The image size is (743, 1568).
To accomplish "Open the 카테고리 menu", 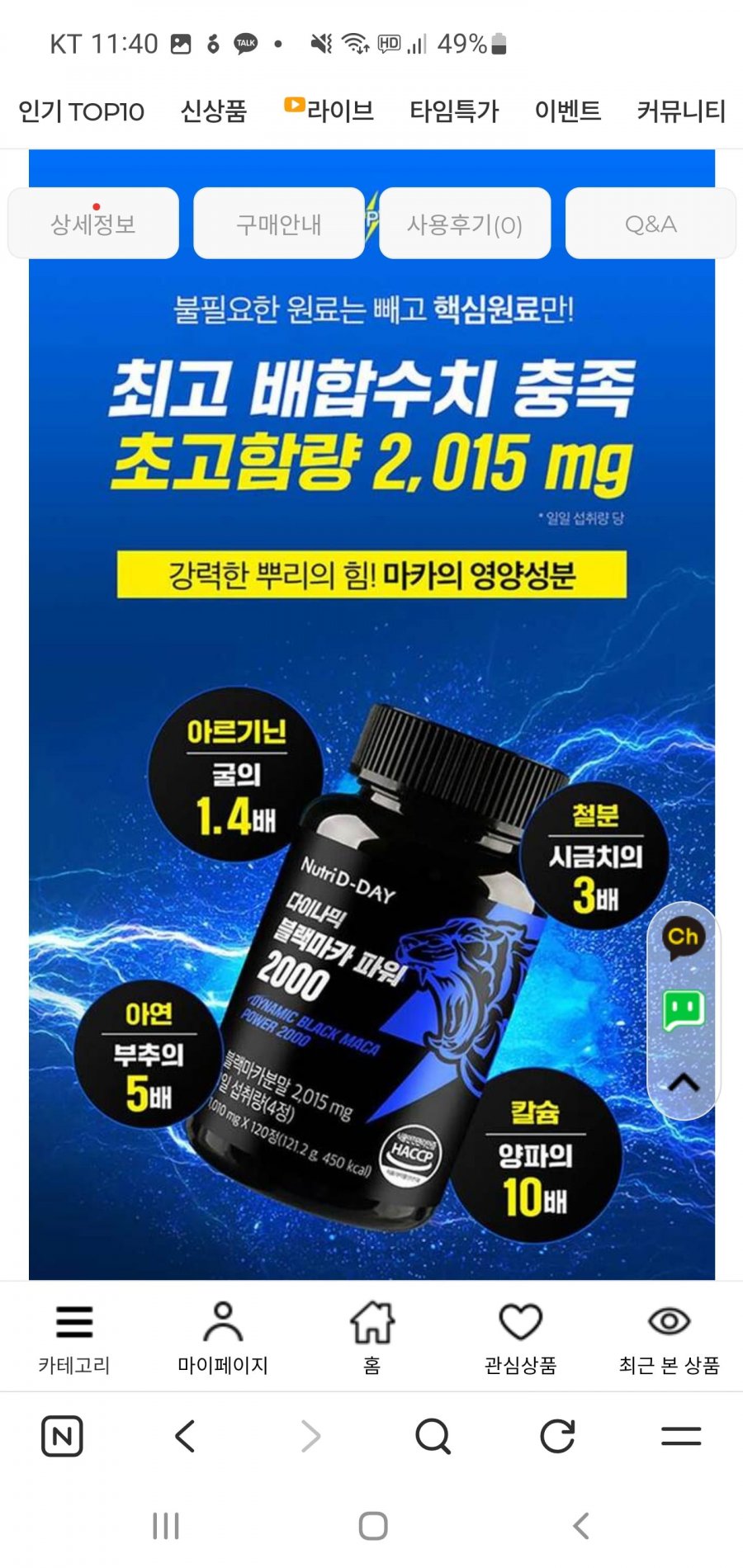I will click(x=74, y=1337).
